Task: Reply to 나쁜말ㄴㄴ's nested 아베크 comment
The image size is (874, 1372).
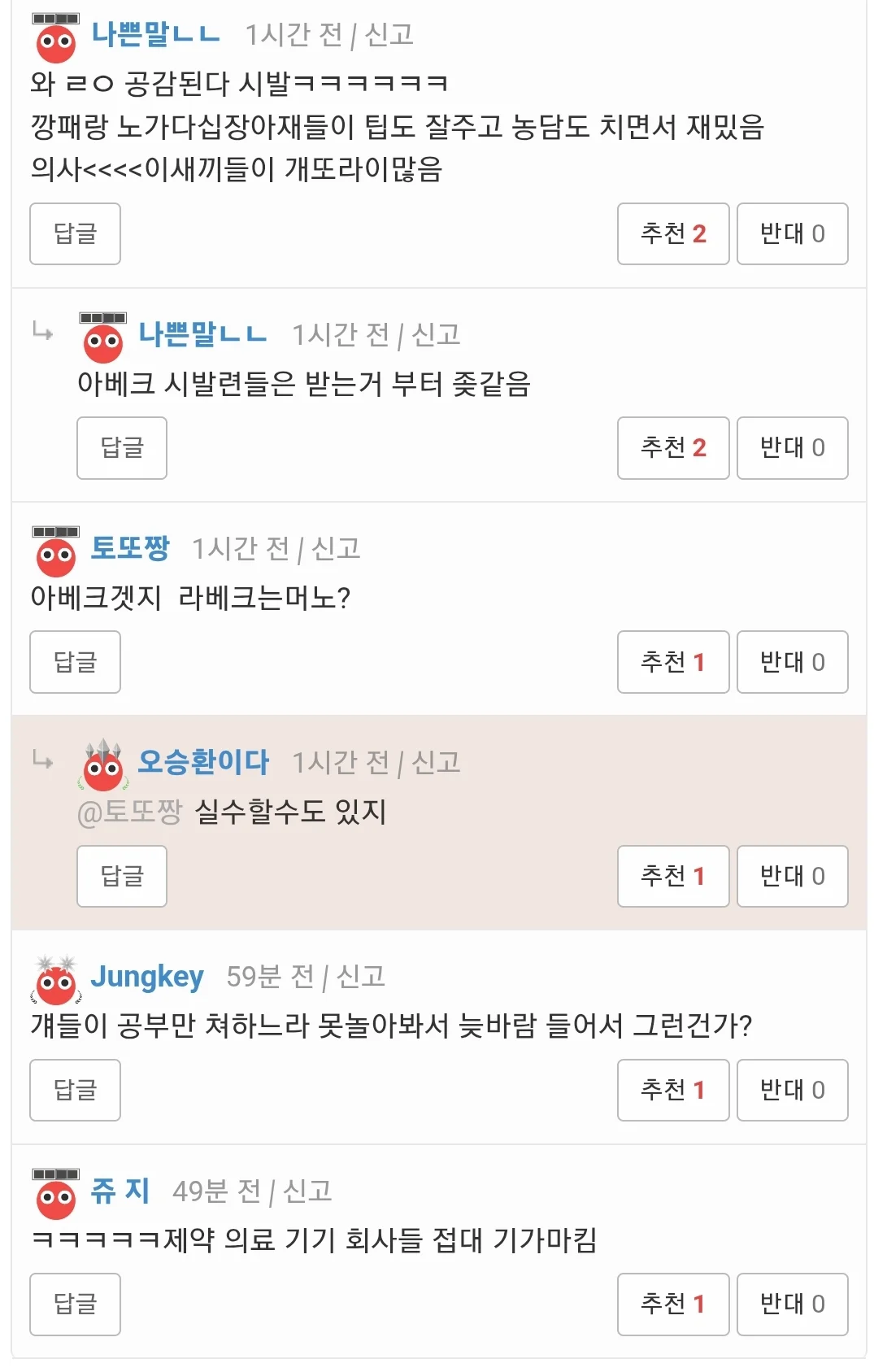Action: click(x=122, y=447)
